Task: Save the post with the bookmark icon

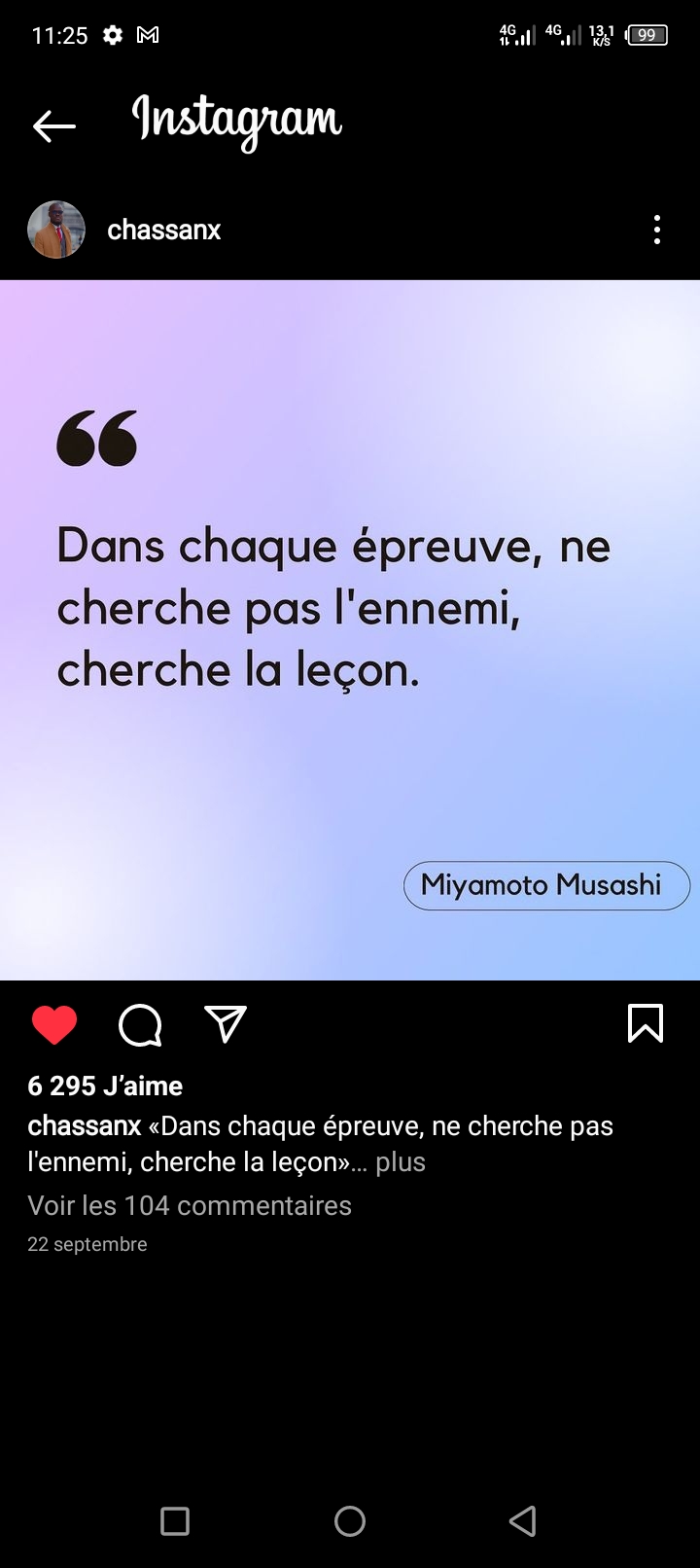Action: point(646,1024)
